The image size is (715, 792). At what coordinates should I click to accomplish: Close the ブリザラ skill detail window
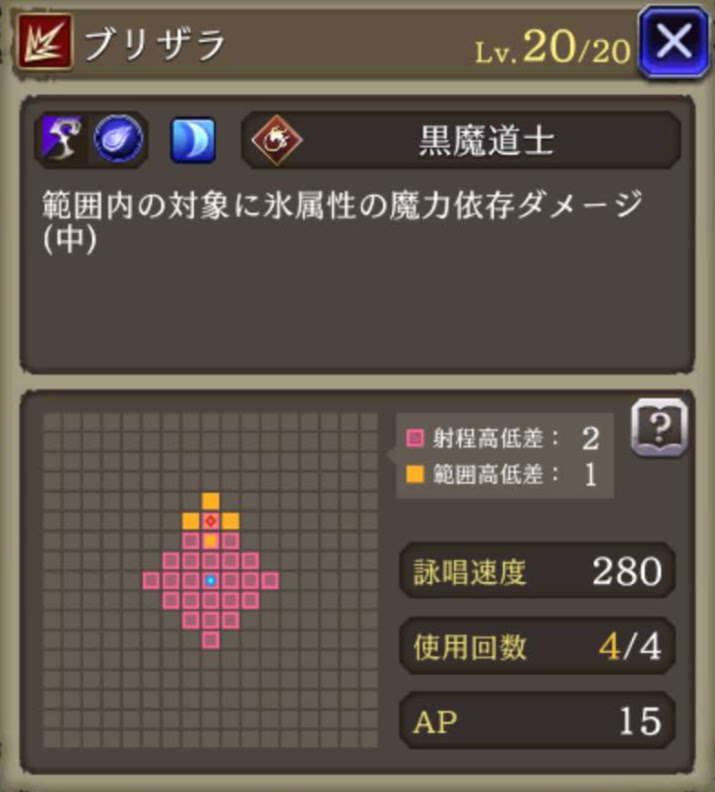point(674,42)
